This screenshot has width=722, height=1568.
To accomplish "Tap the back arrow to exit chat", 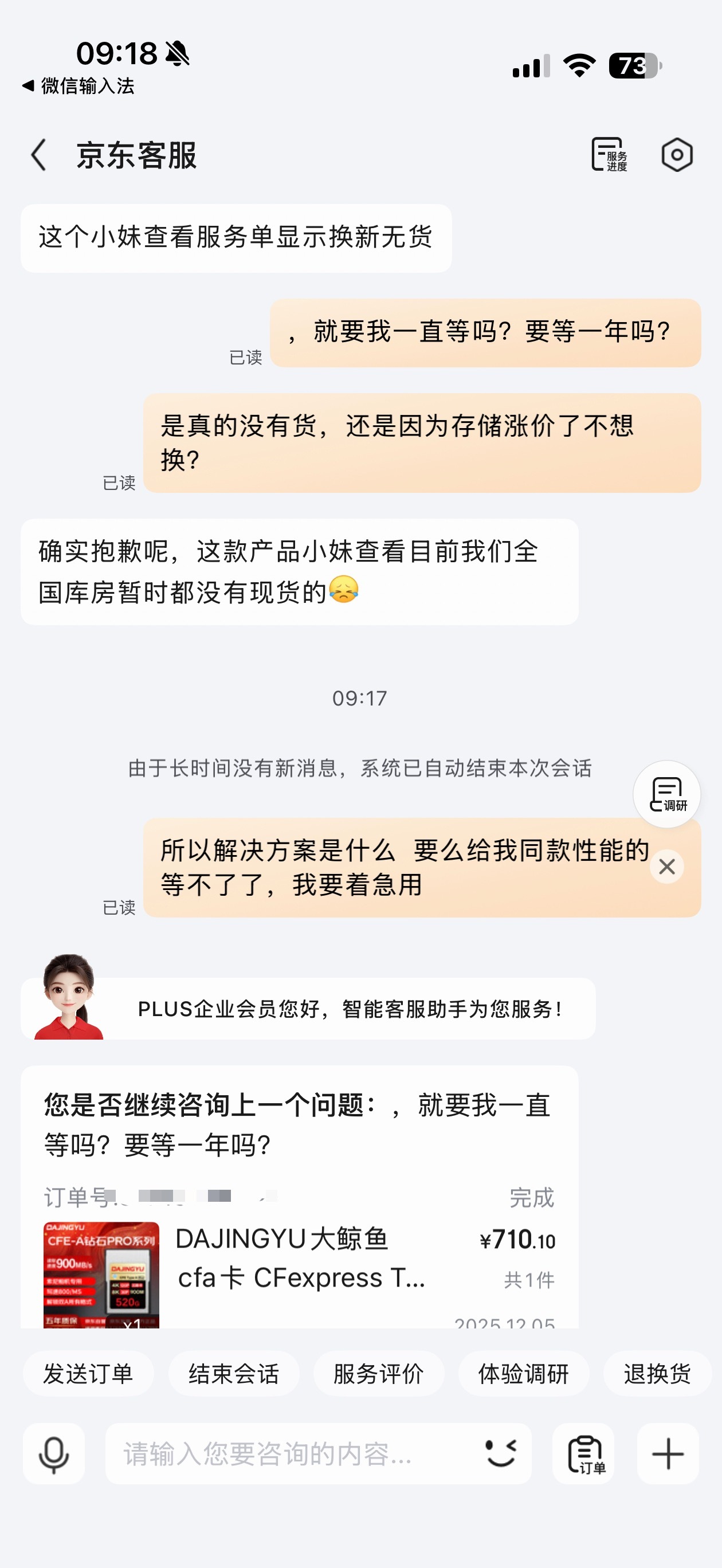I will pyautogui.click(x=38, y=155).
